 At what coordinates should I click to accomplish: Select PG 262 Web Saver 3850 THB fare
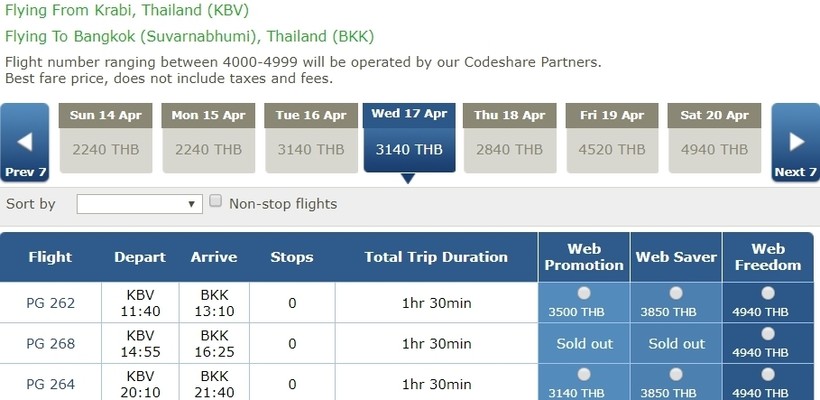(676, 293)
